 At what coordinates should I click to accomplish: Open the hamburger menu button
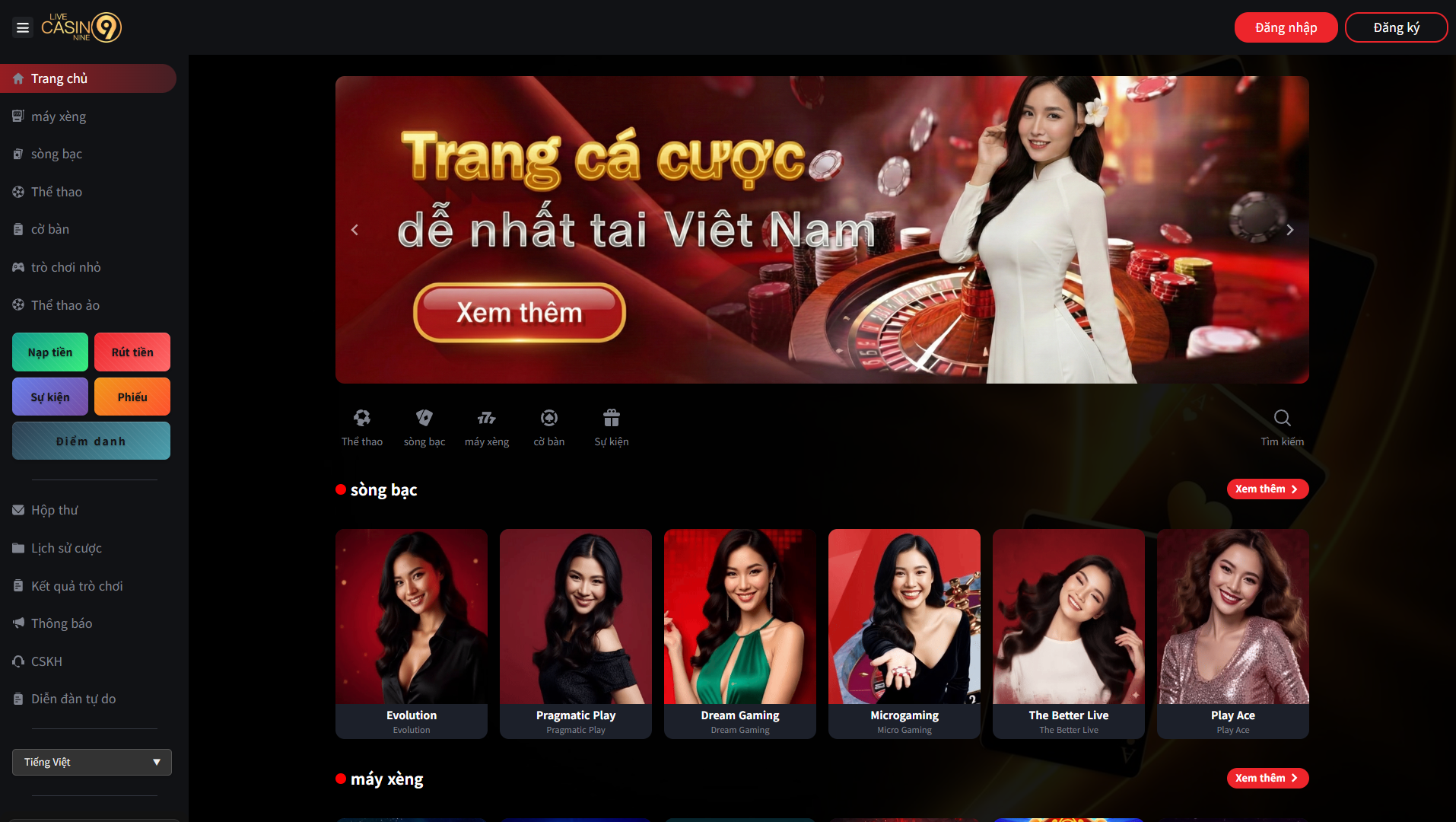click(23, 27)
